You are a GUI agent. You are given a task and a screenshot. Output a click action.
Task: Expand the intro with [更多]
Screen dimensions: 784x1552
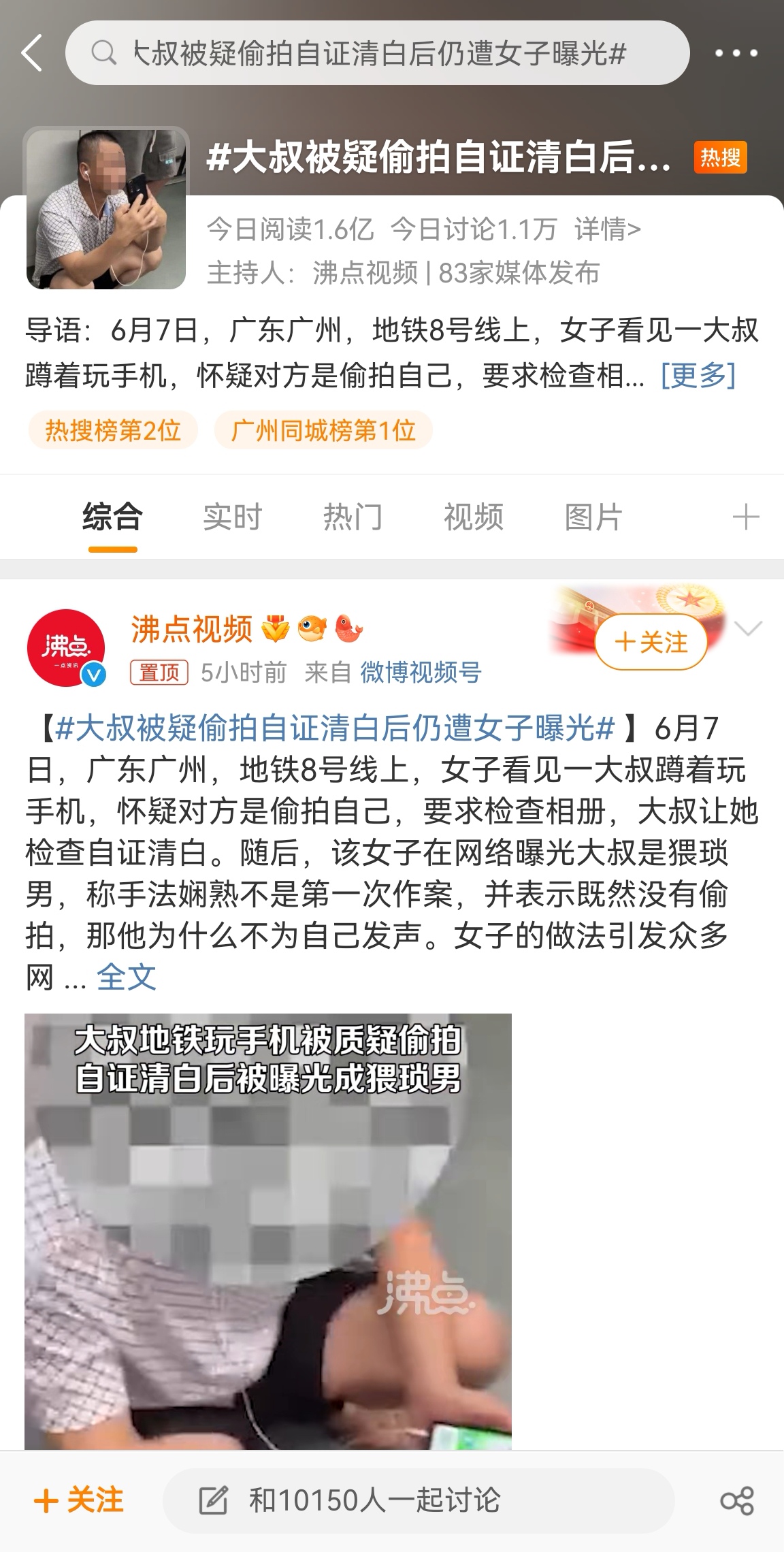click(x=698, y=375)
